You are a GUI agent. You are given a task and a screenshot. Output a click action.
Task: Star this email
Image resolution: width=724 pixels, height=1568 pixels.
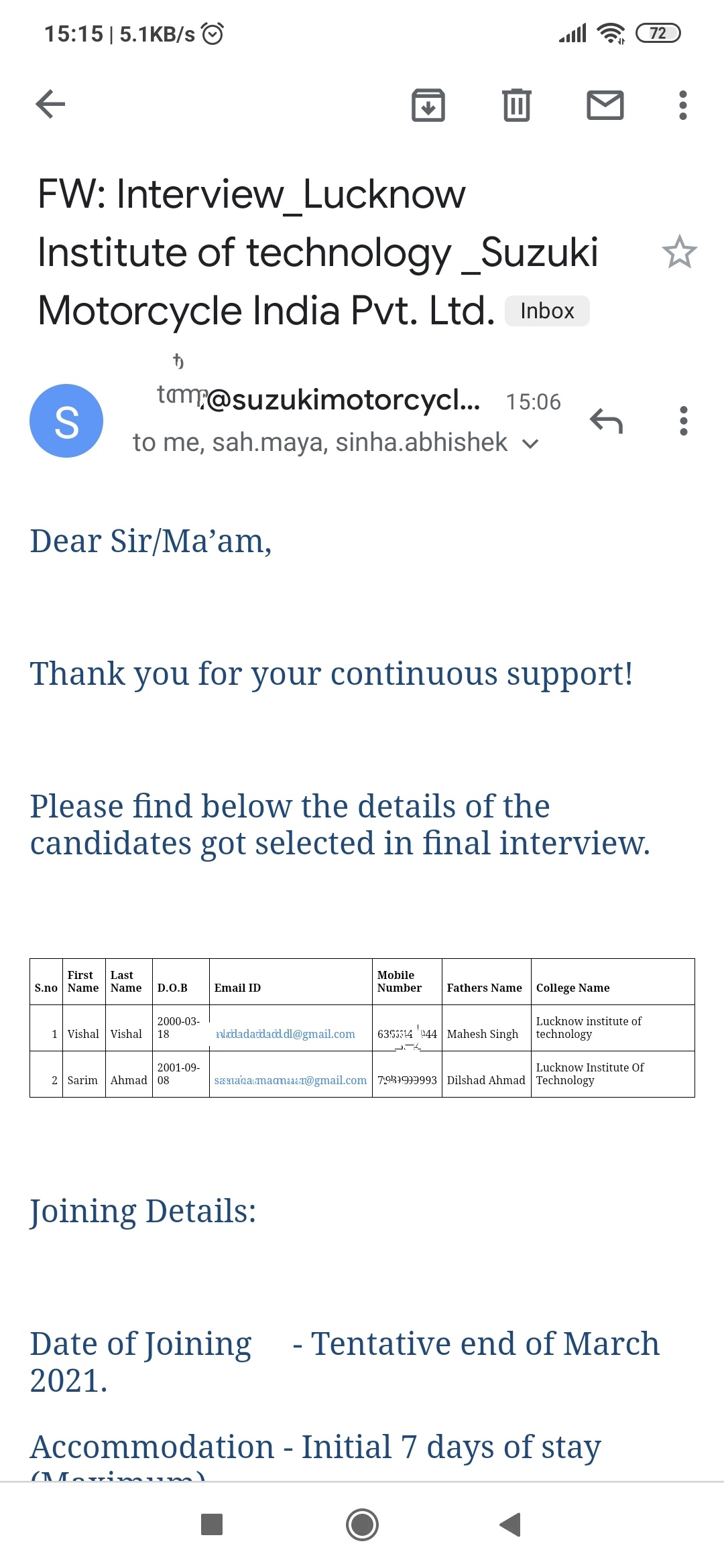point(680,252)
